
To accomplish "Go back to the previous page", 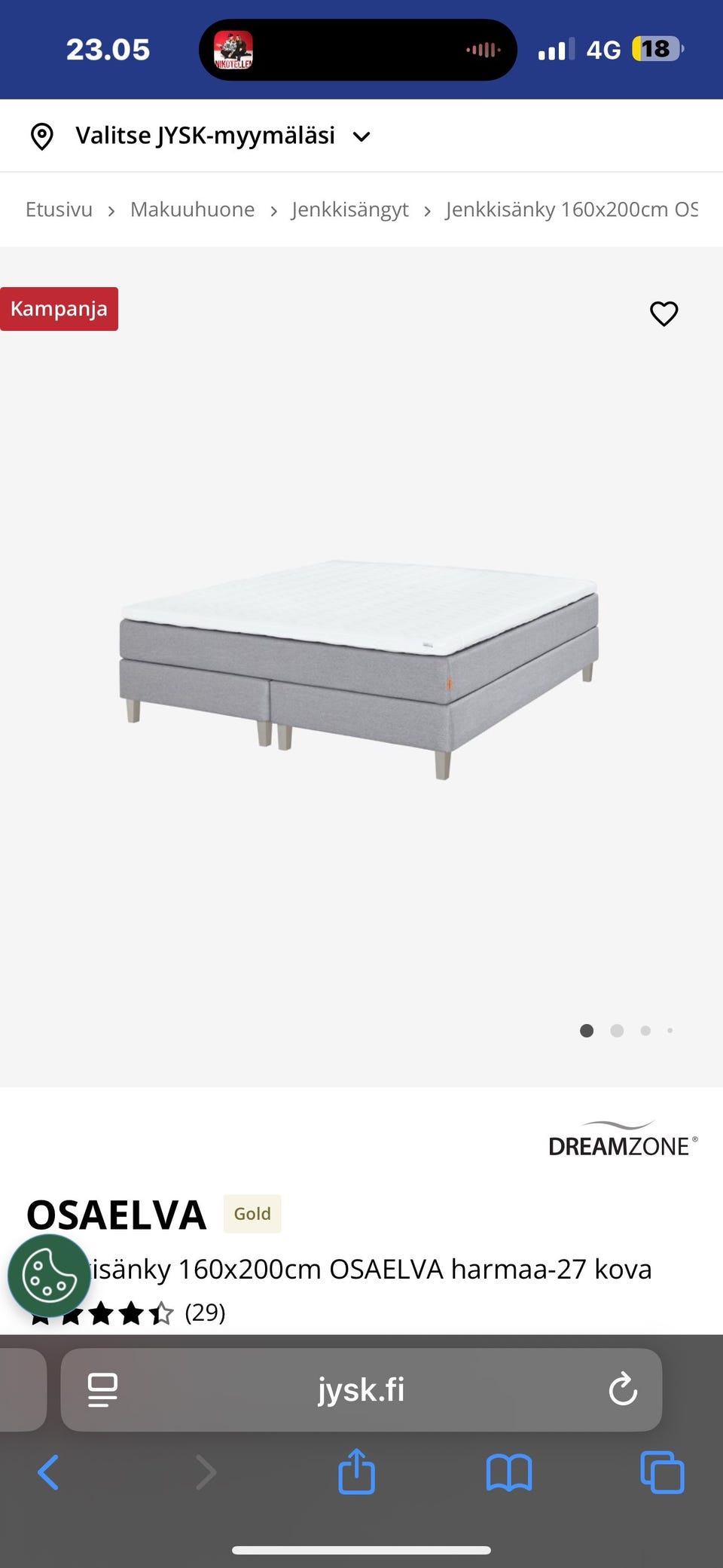I will (48, 1472).
